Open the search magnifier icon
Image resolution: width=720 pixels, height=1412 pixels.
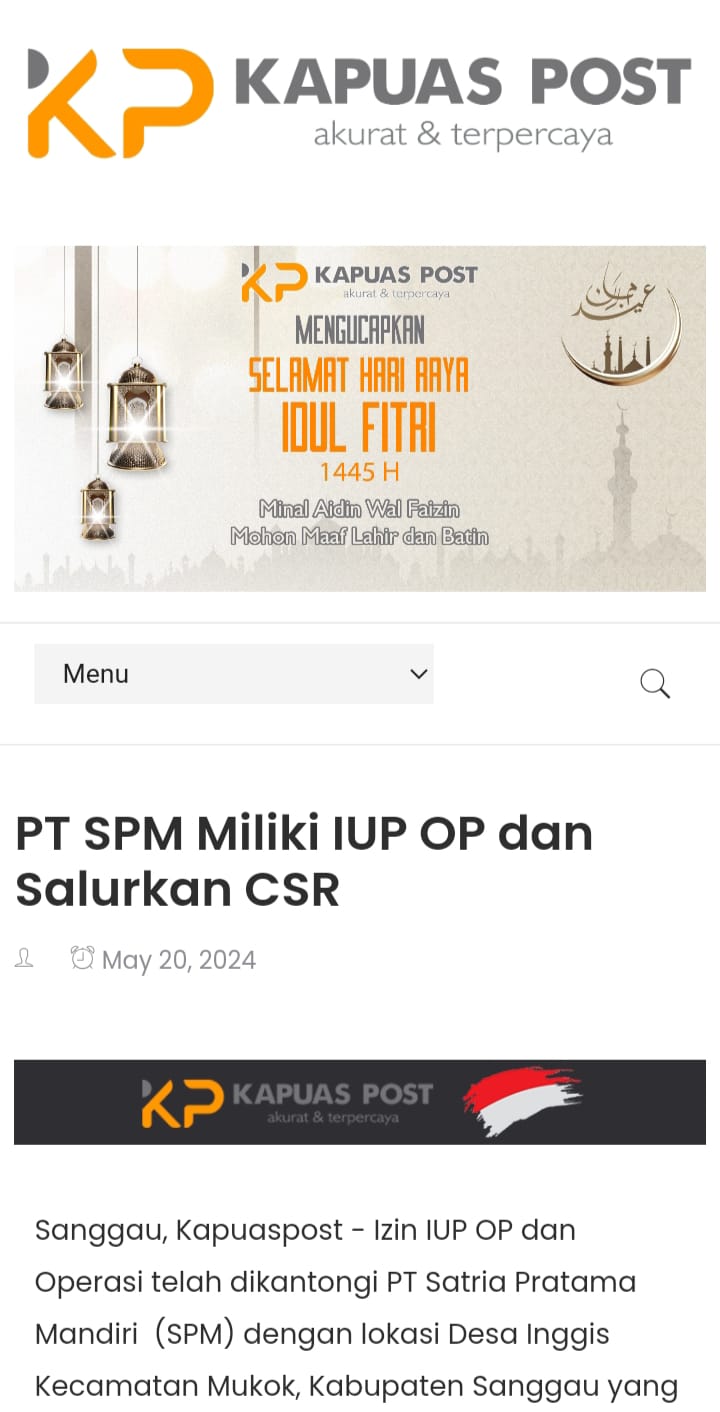[654, 684]
